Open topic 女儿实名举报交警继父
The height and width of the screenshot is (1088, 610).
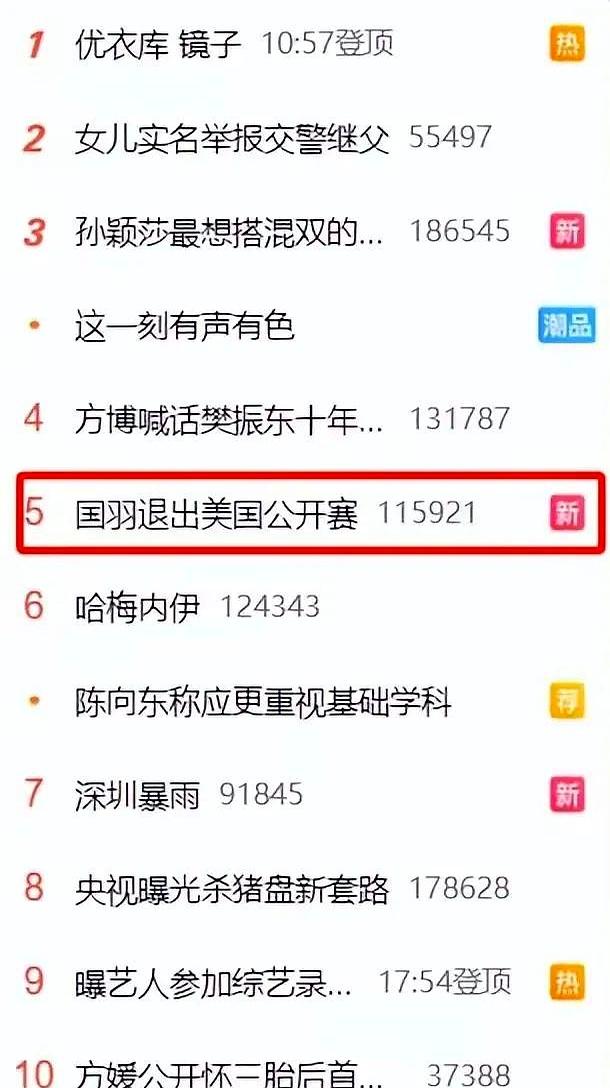232,138
